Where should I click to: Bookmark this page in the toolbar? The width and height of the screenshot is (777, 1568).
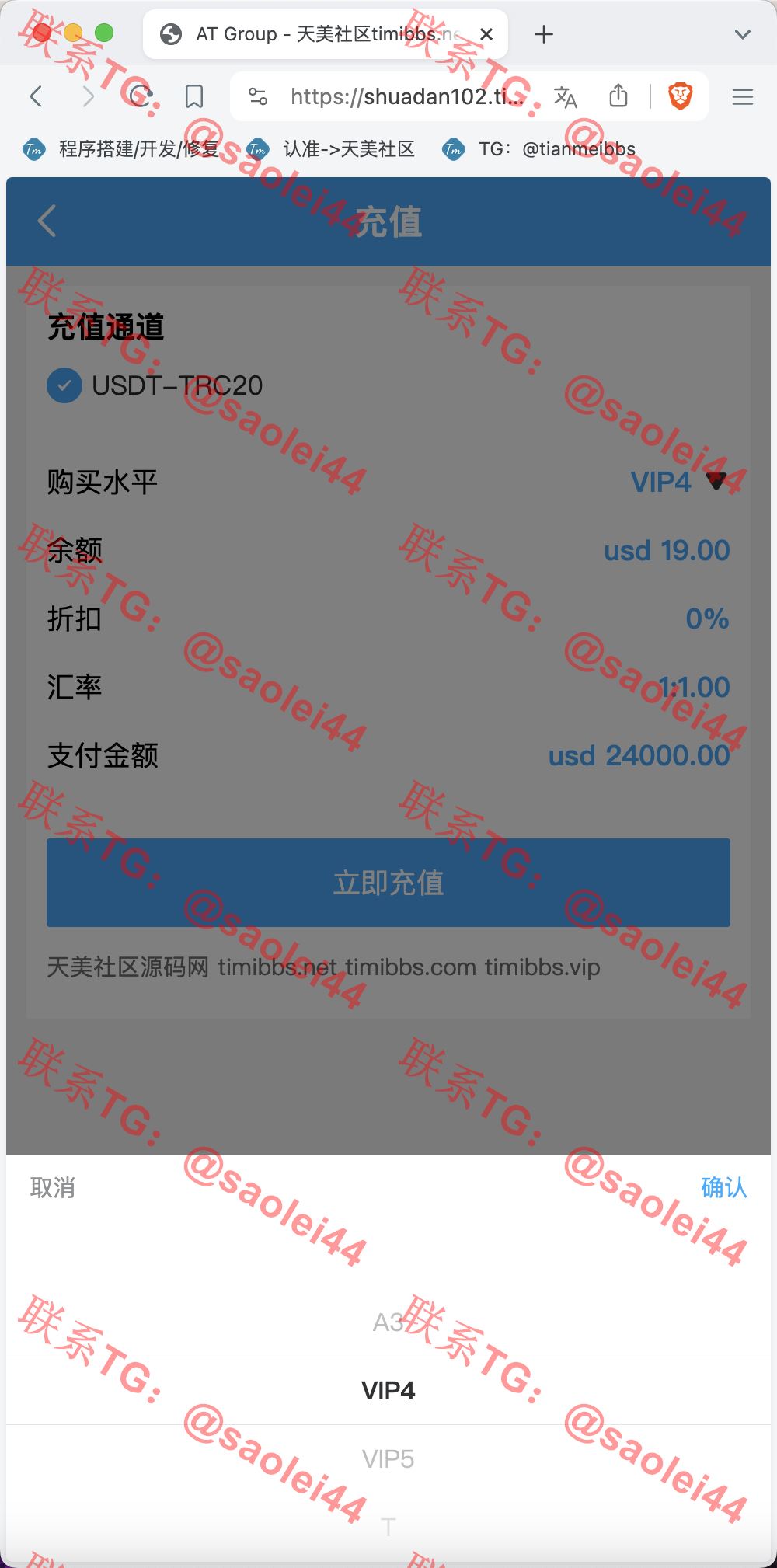point(194,96)
